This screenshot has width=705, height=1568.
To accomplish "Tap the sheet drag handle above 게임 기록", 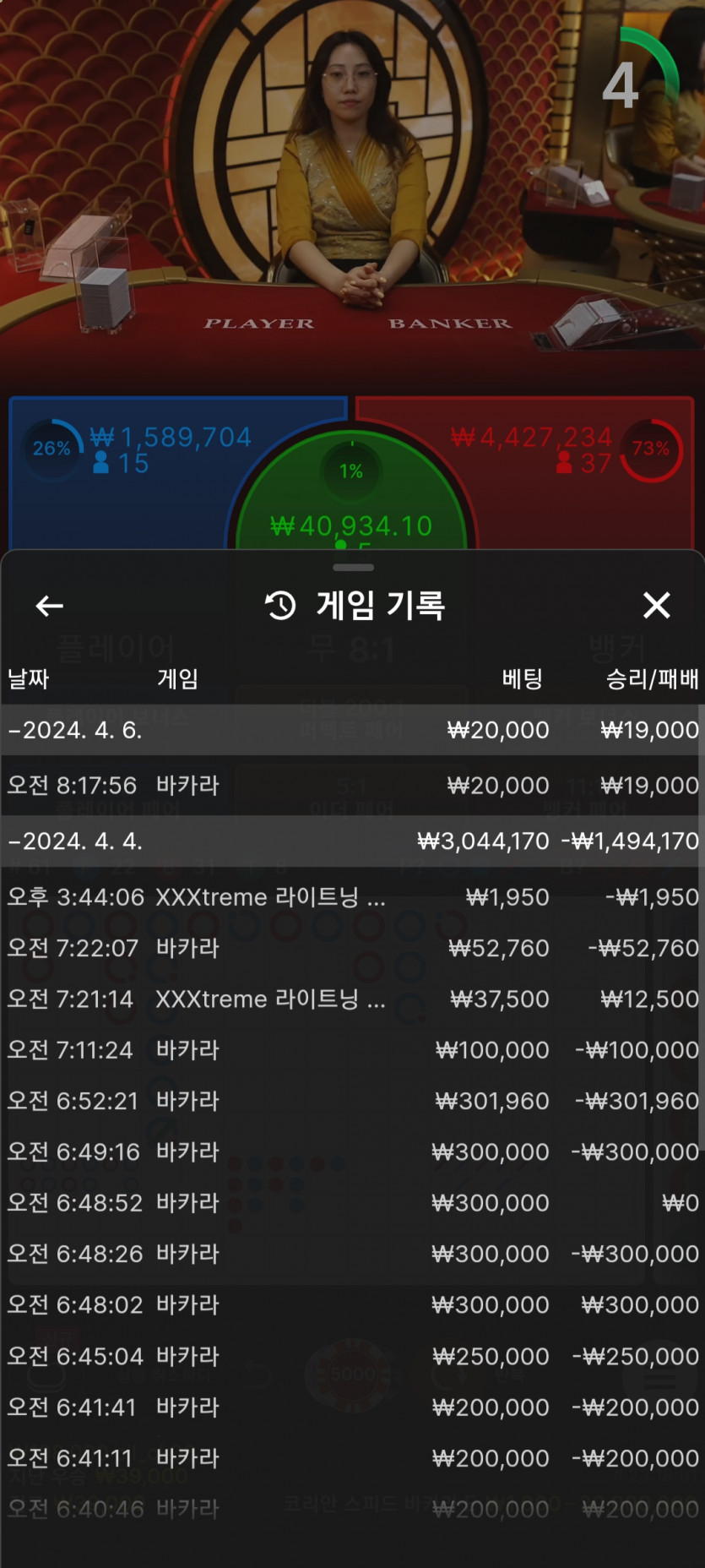I will point(353,568).
